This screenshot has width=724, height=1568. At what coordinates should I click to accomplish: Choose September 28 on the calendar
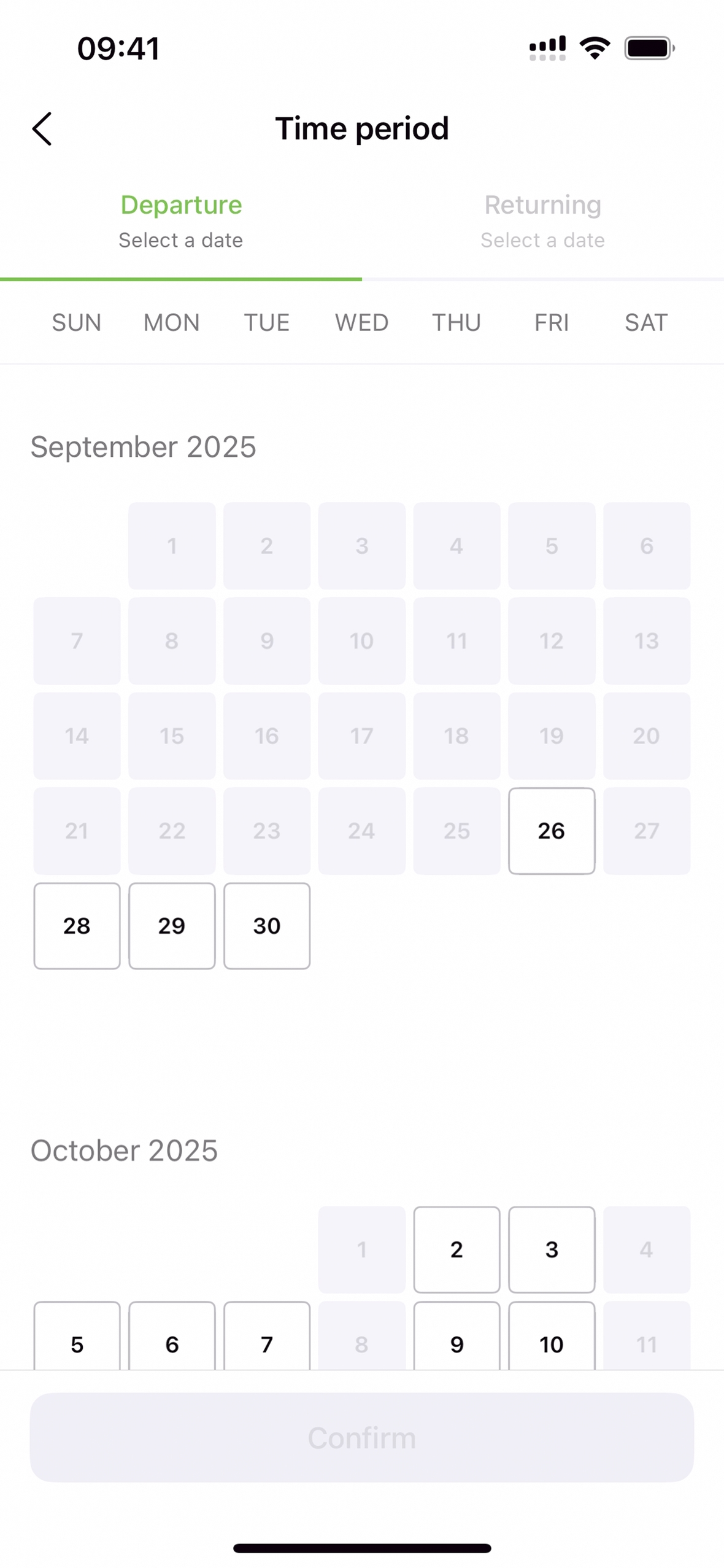[x=77, y=925]
